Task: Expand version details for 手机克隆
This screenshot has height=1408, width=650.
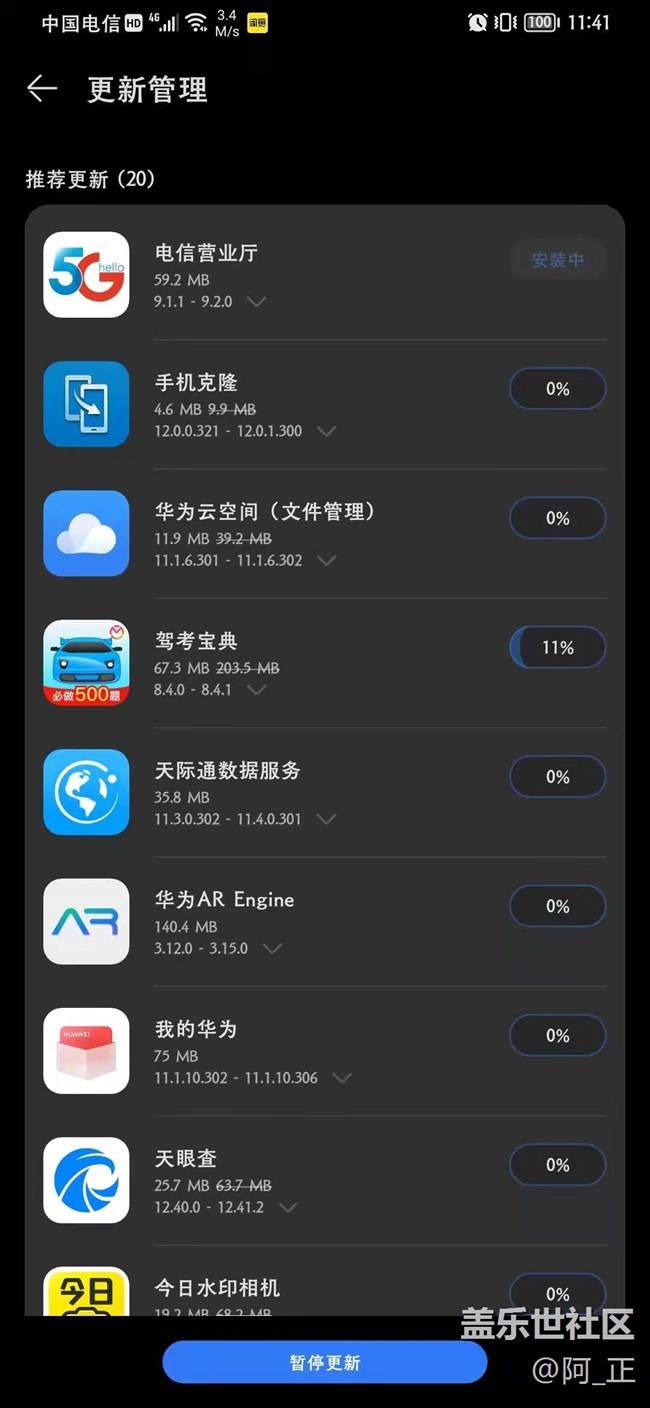Action: [x=326, y=431]
